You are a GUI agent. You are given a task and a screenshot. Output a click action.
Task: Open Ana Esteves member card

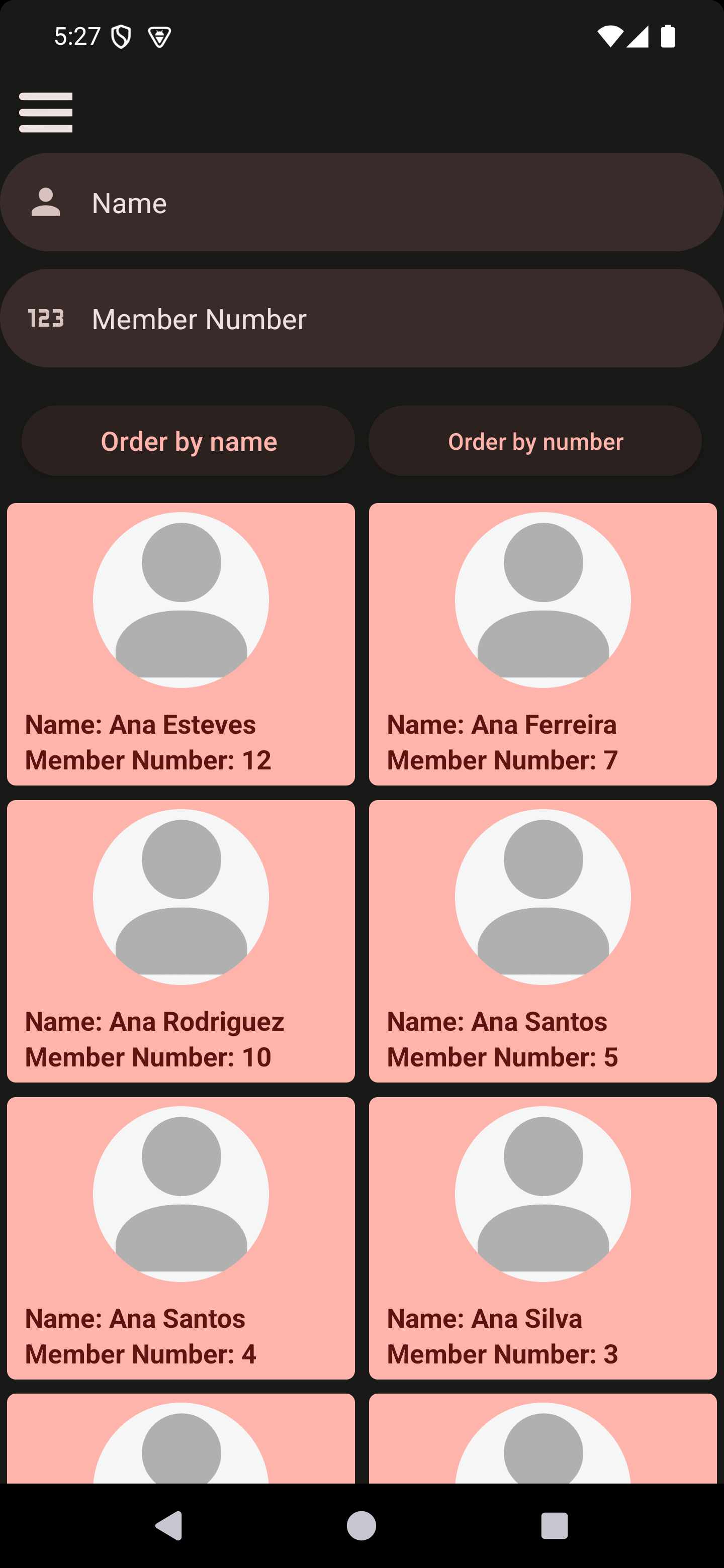pyautogui.click(x=181, y=643)
